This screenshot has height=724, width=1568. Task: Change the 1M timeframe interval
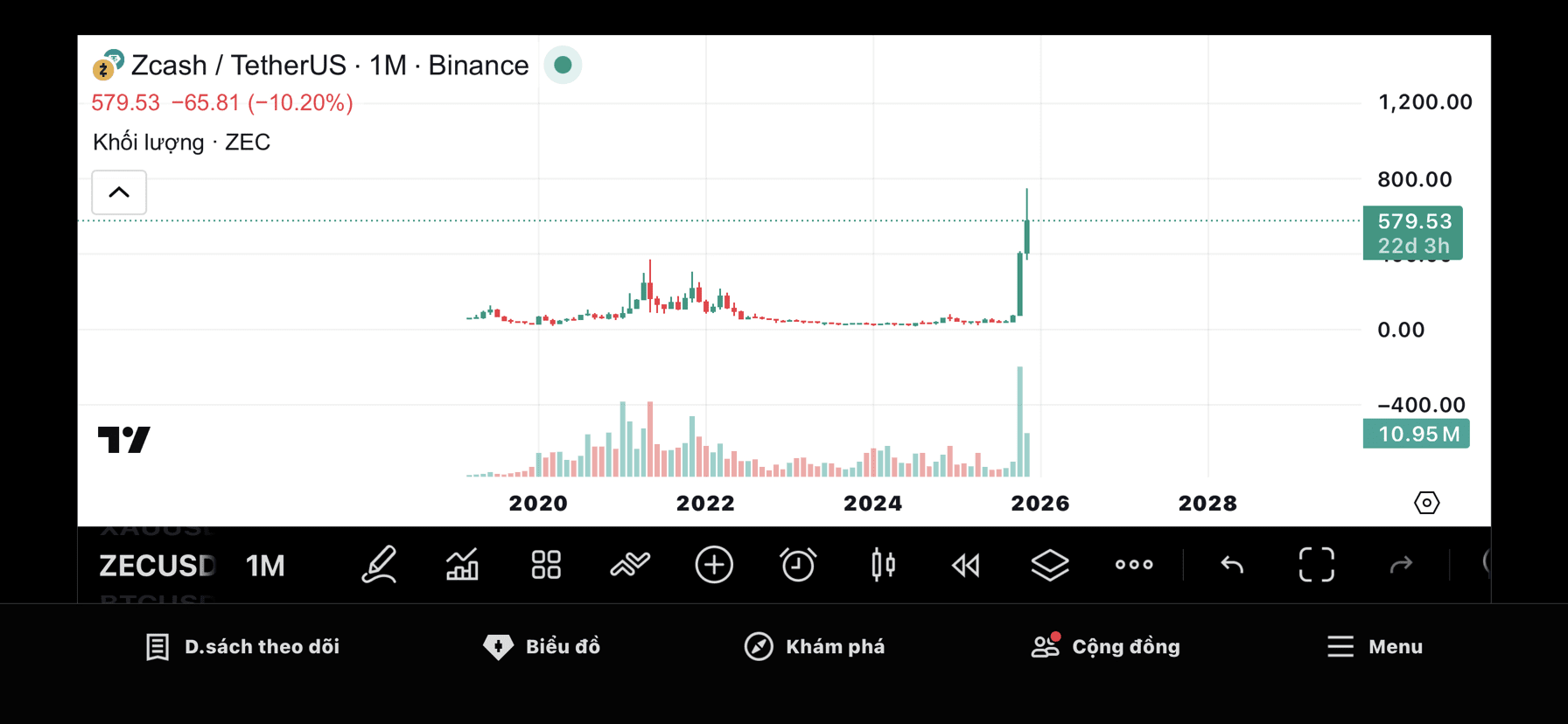[x=265, y=566]
